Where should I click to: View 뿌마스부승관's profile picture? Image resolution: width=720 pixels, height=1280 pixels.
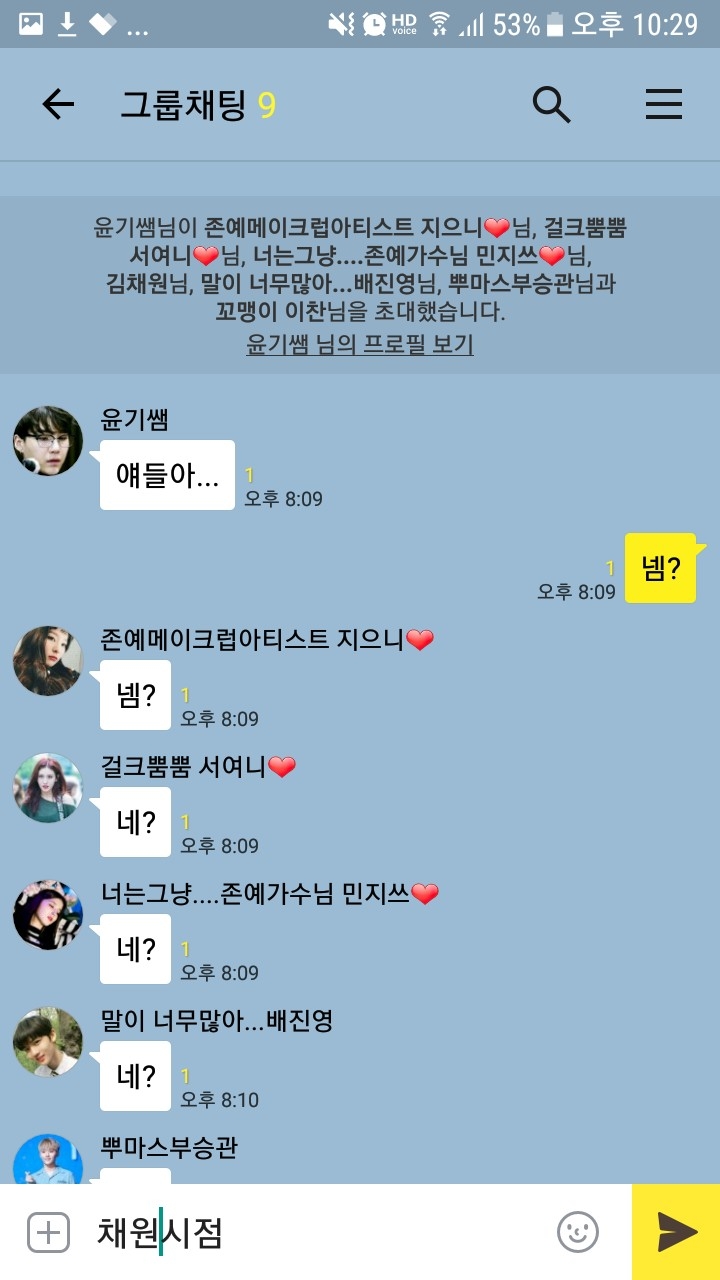coord(48,1160)
